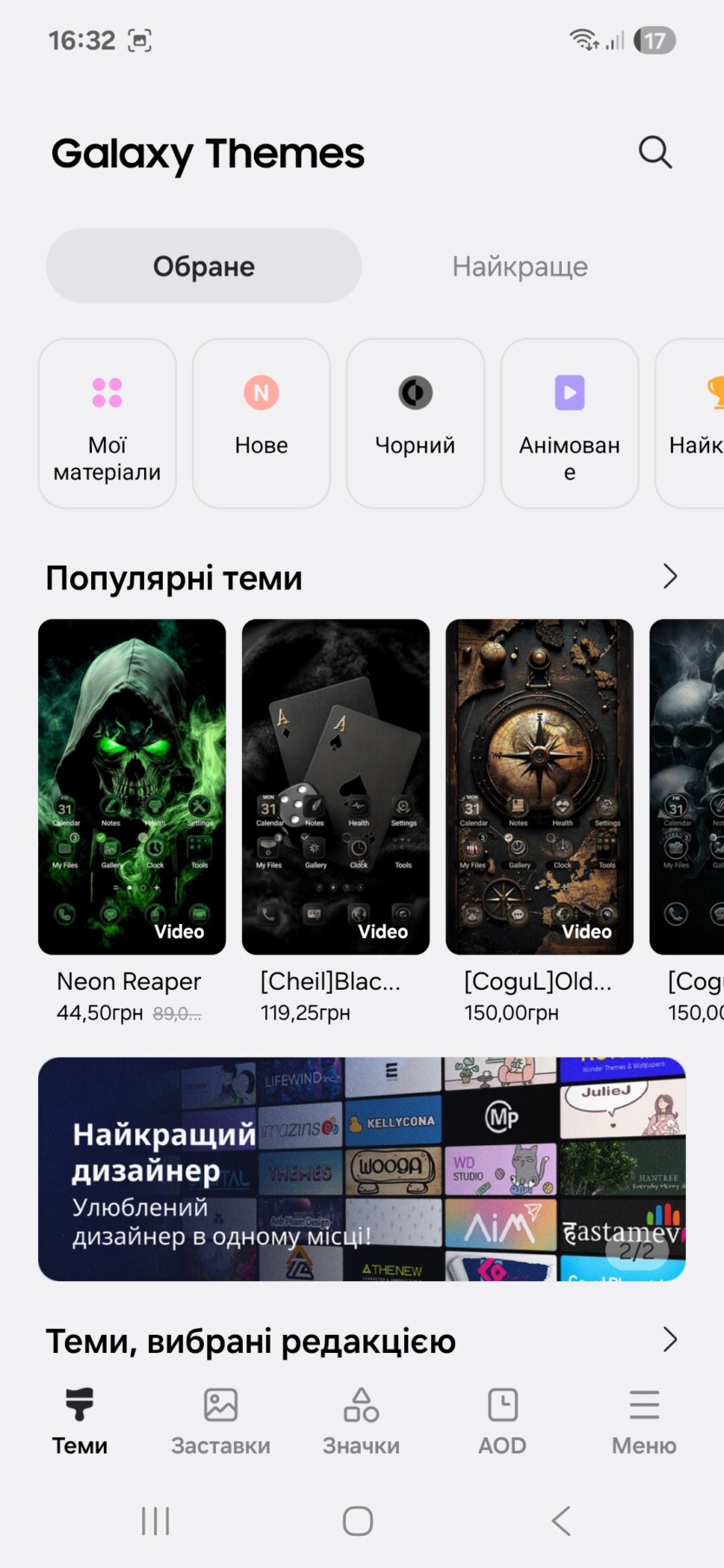Open the AOD tab
This screenshot has height=1568, width=724.
pos(502,1422)
